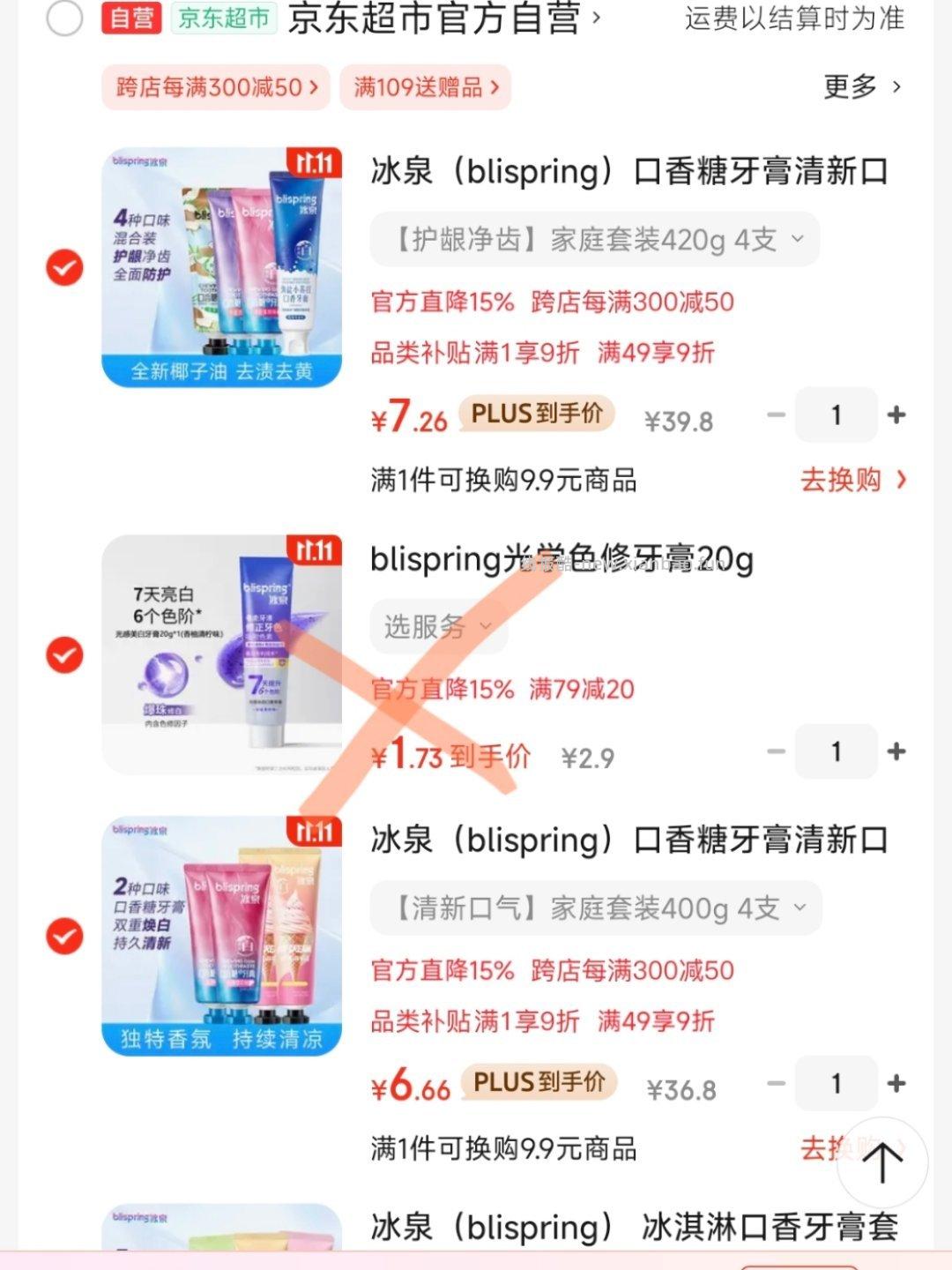Viewport: 952px width, 1270px height.
Task: Select all items from 京东超市官方自营 store
Action: pos(64,18)
